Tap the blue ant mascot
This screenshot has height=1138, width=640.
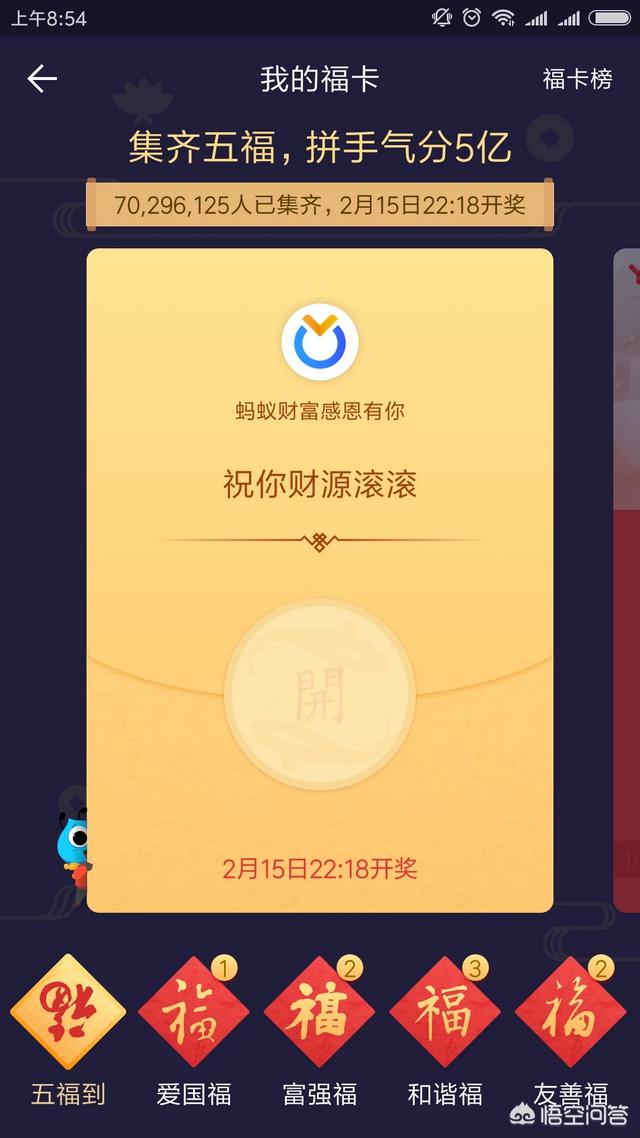72,842
